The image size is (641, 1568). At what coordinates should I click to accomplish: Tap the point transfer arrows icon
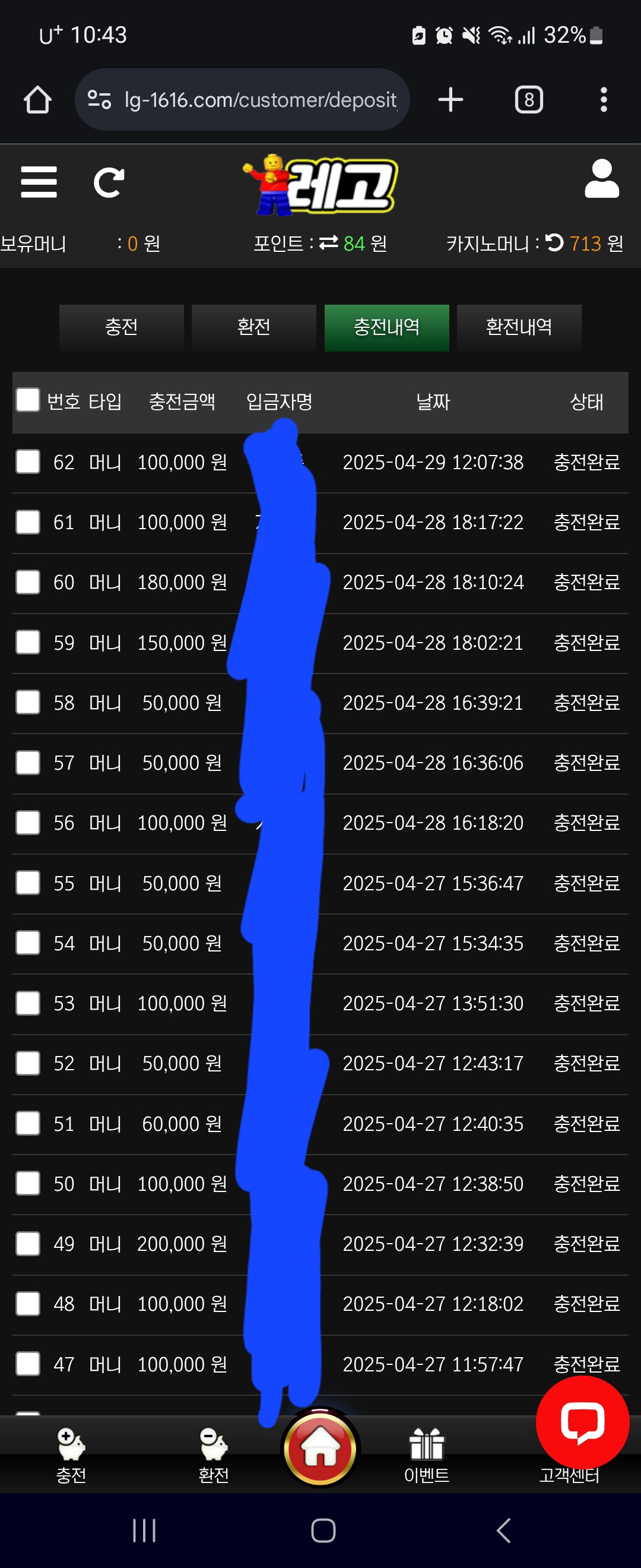click(x=328, y=243)
